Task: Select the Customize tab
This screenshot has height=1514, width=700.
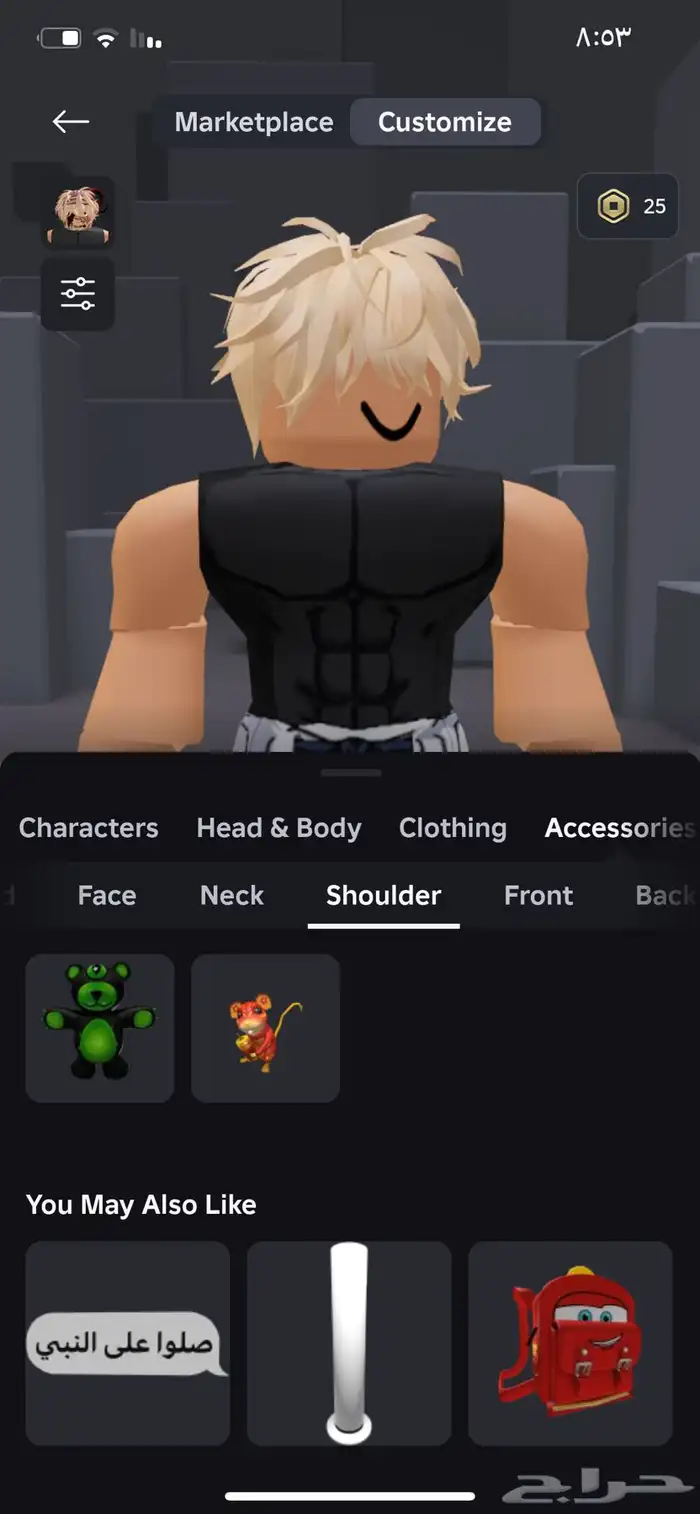Action: 444,122
